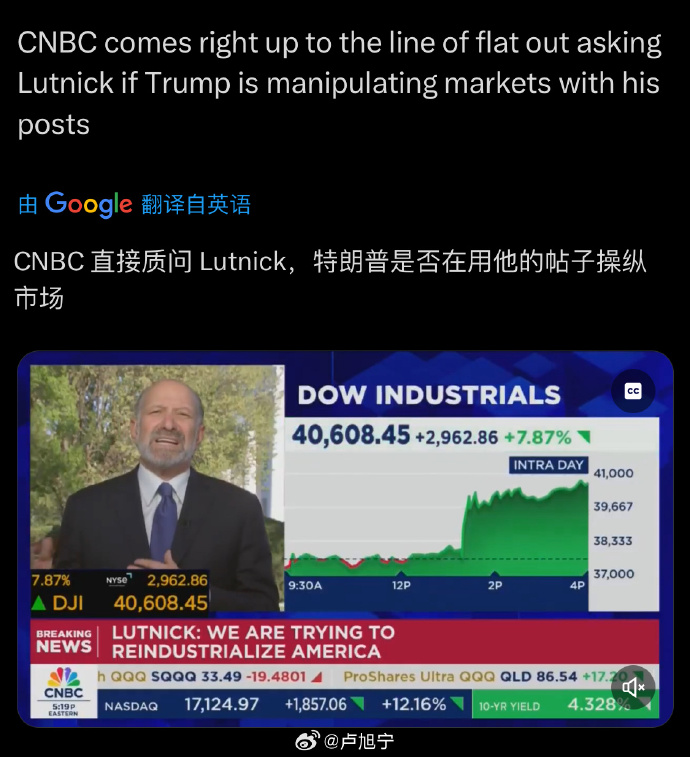Toggle closed captions on the video
Viewport: 690px width, 757px height.
(633, 392)
